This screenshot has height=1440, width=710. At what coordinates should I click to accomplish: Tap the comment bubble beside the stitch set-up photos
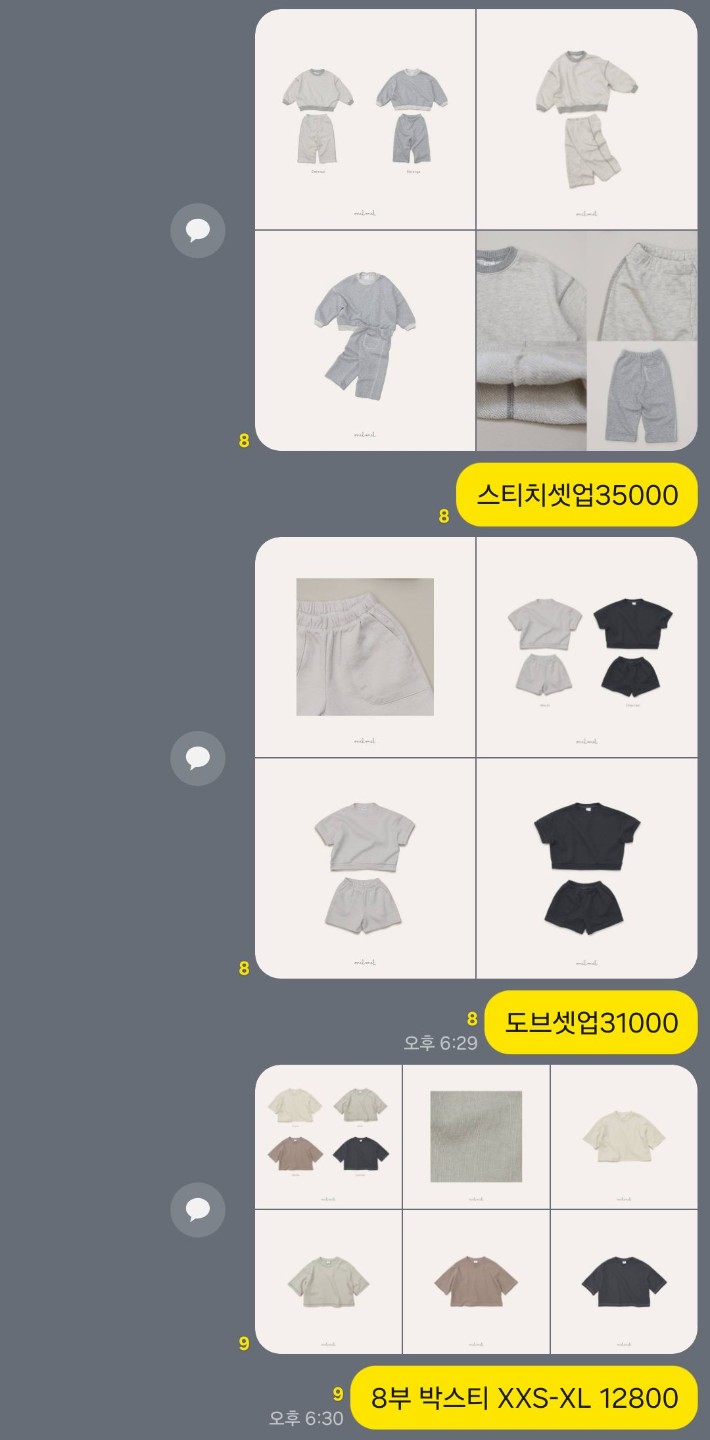(197, 231)
